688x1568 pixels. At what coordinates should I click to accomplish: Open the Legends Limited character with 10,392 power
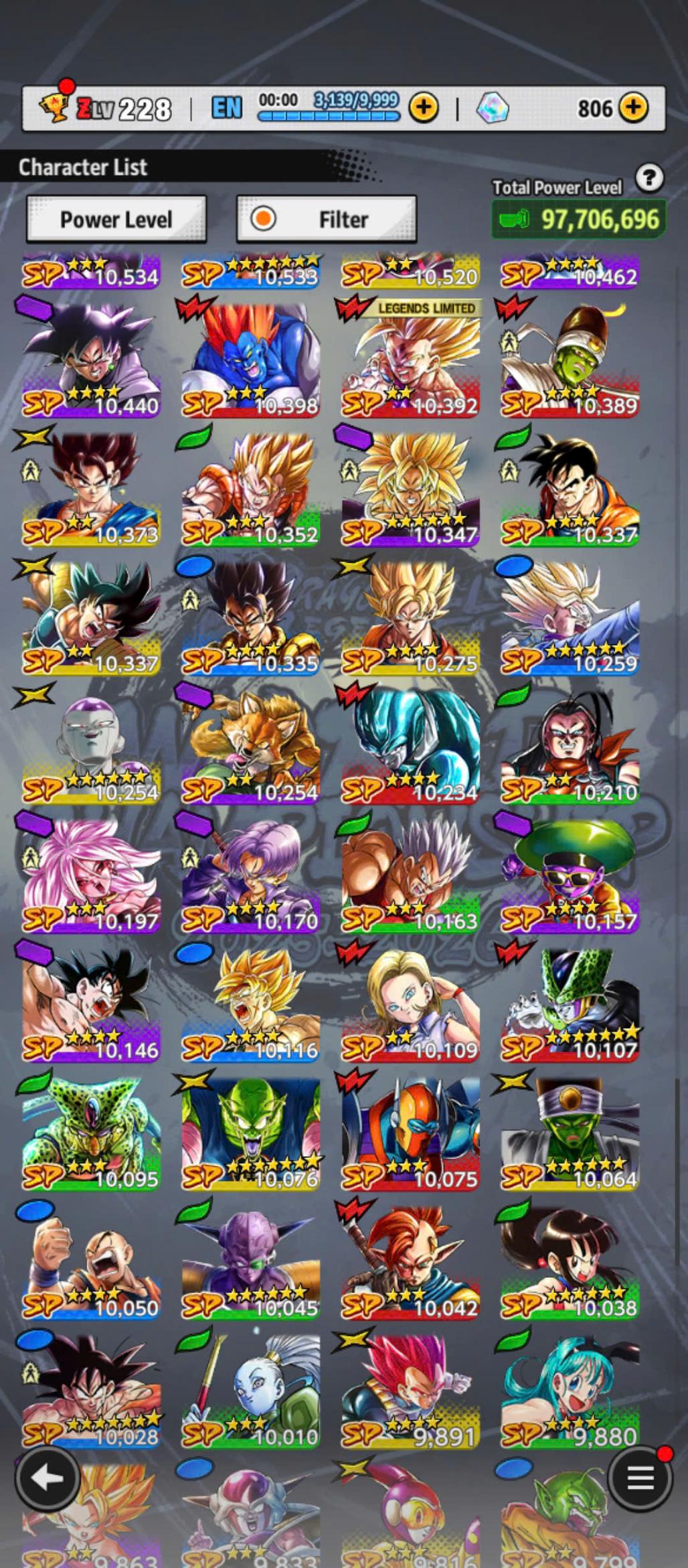[x=410, y=358]
